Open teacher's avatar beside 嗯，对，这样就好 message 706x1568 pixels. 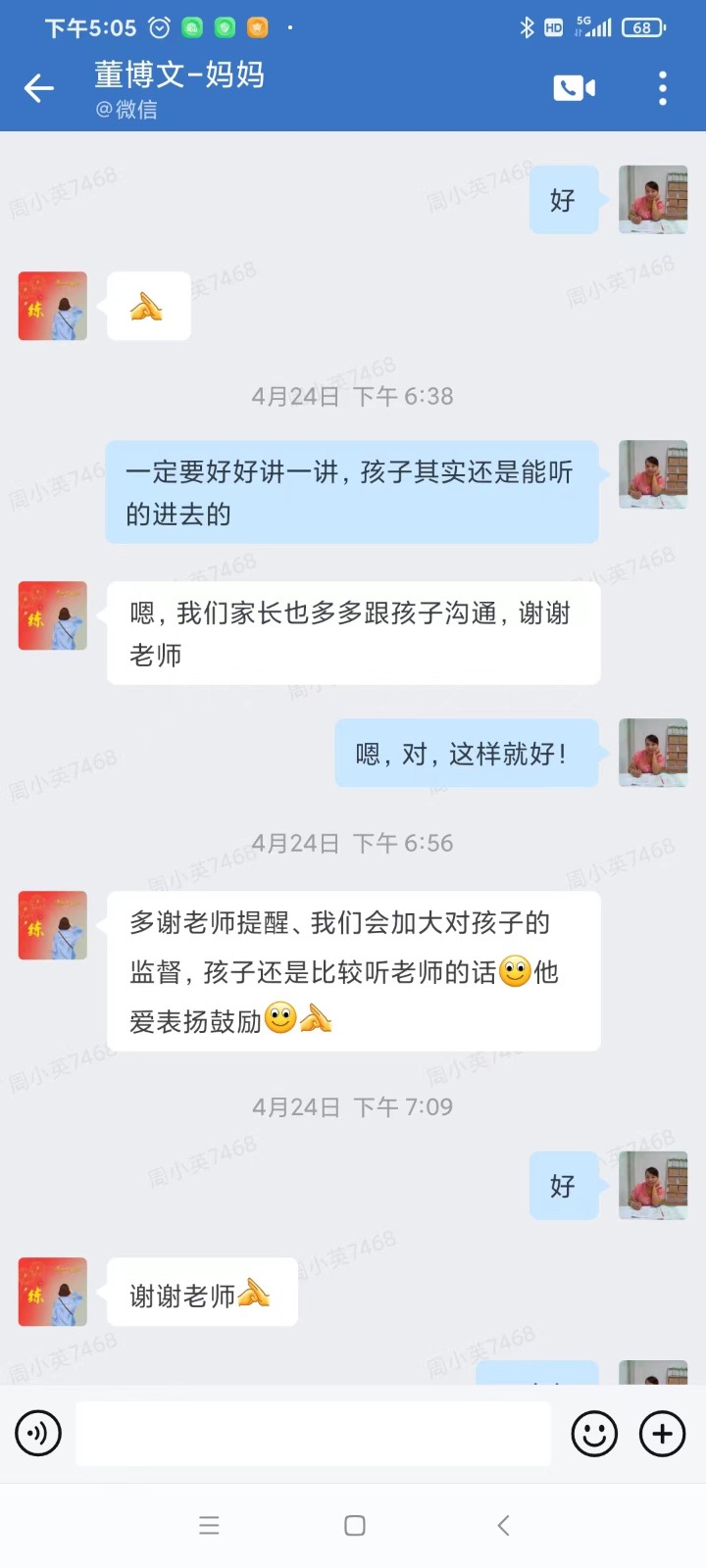[x=653, y=753]
